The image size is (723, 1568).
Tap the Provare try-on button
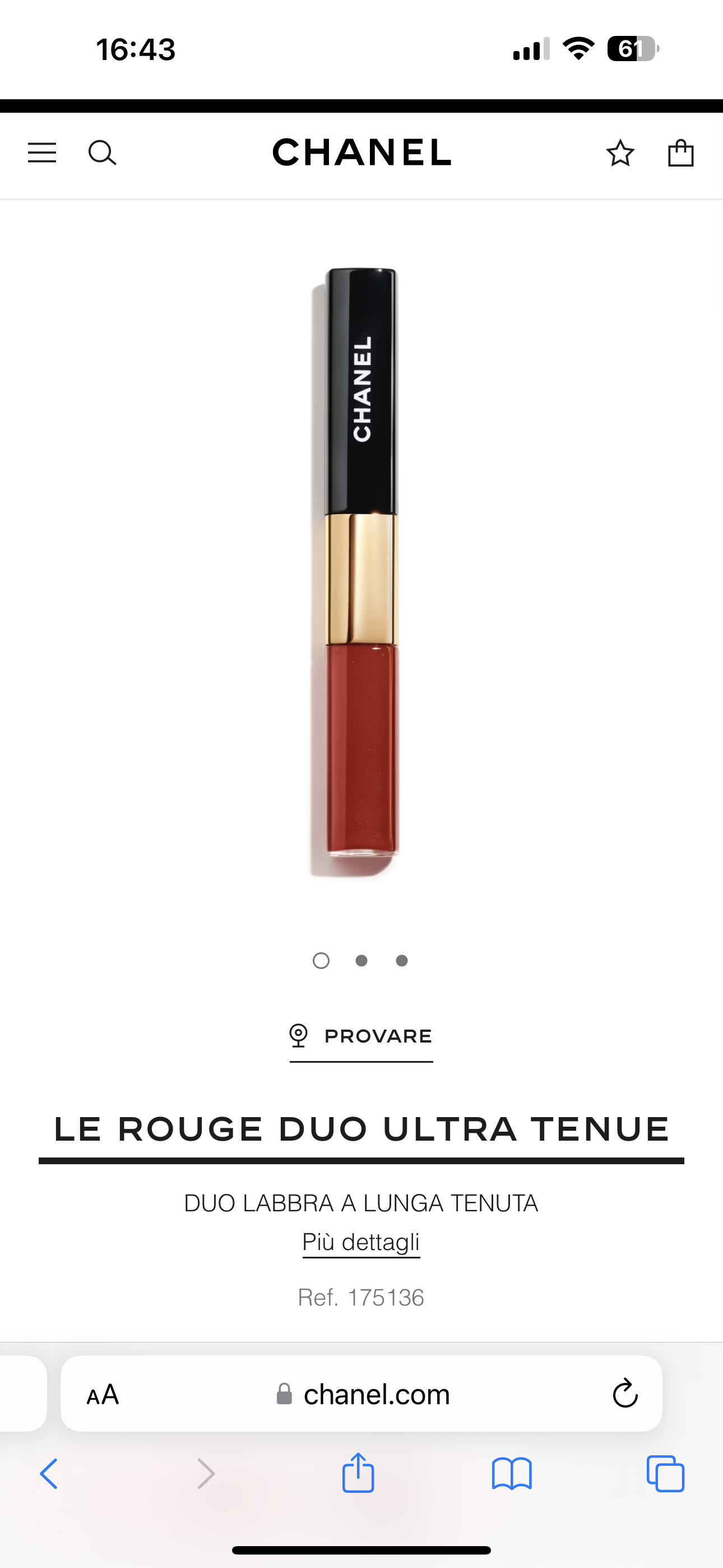[x=361, y=1036]
